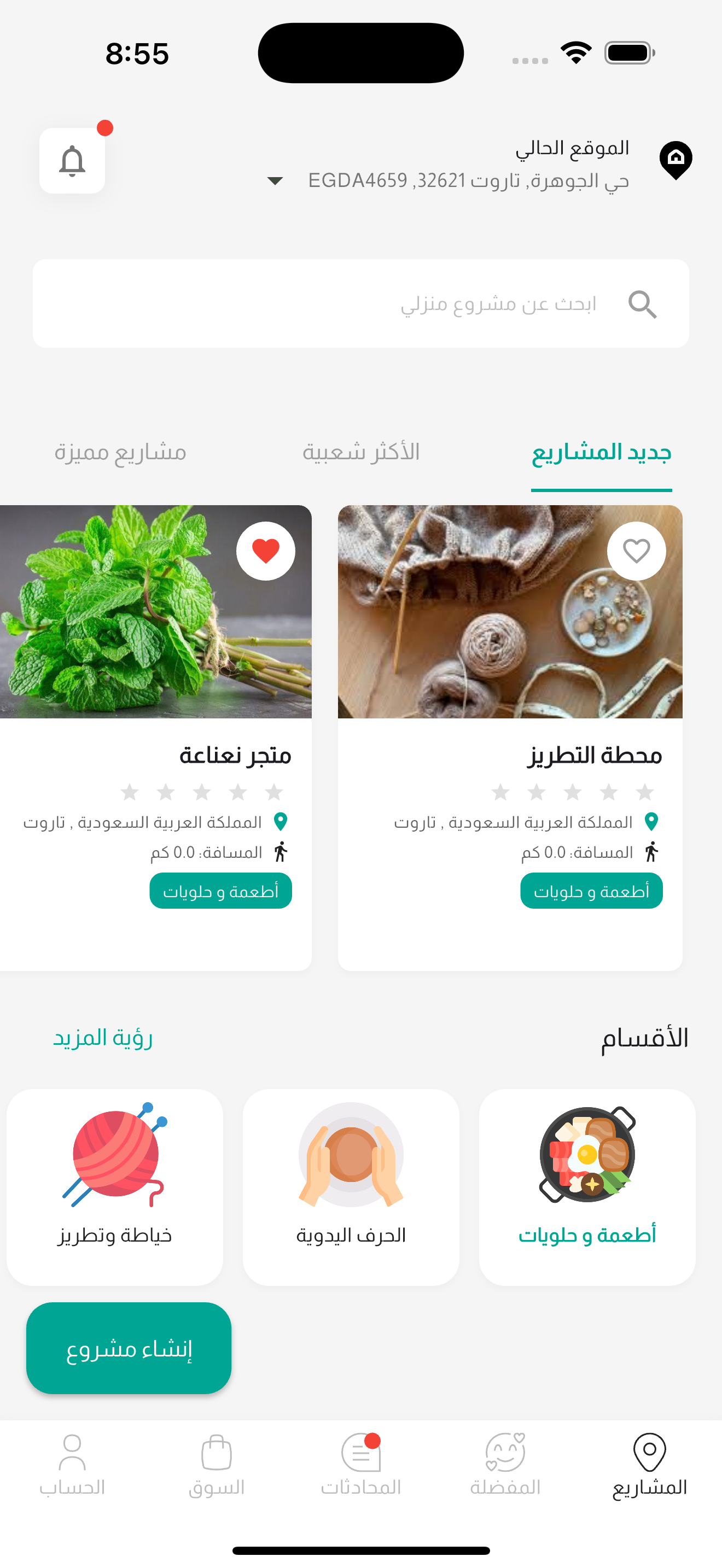Open the المحادثات tab
The image size is (722, 1568).
(360, 1465)
